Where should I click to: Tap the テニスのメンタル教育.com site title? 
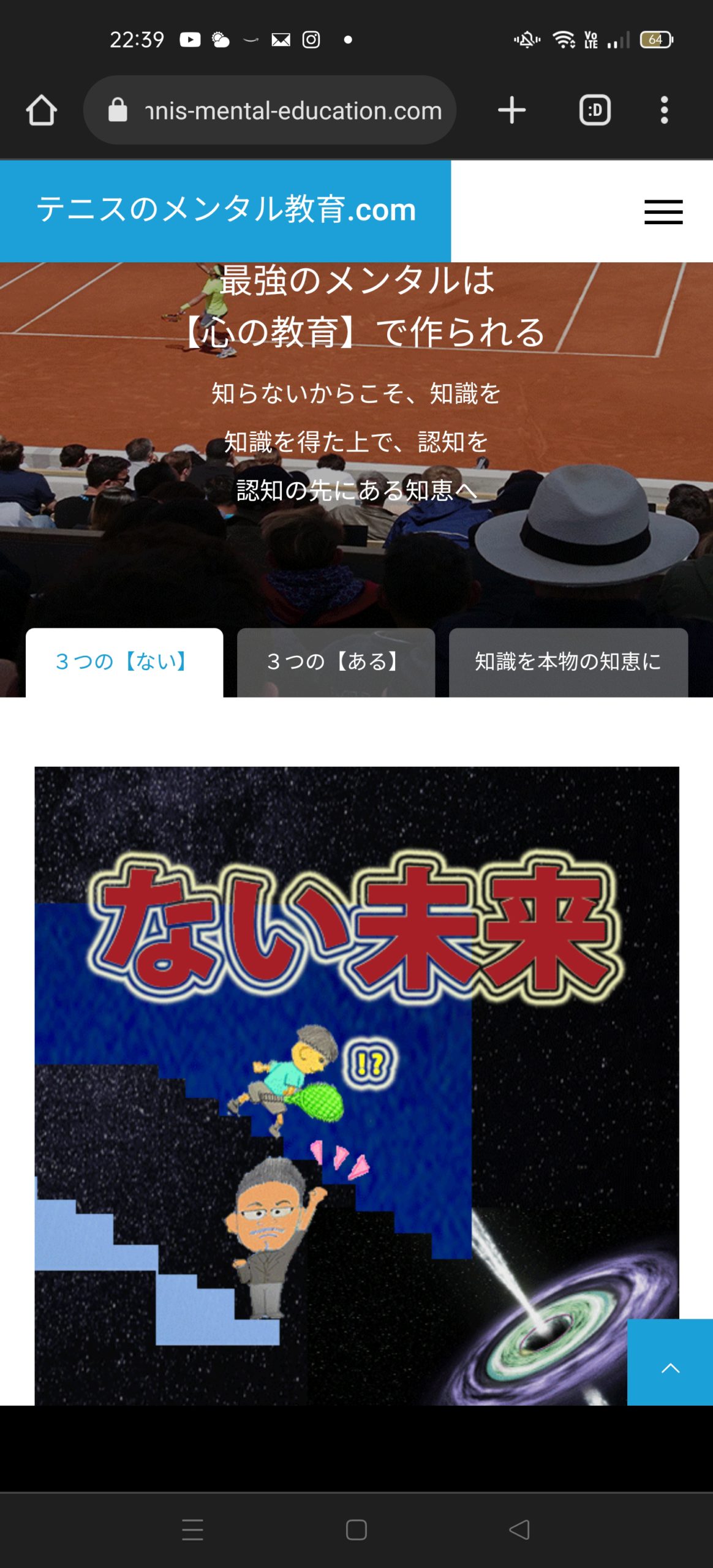click(x=225, y=210)
